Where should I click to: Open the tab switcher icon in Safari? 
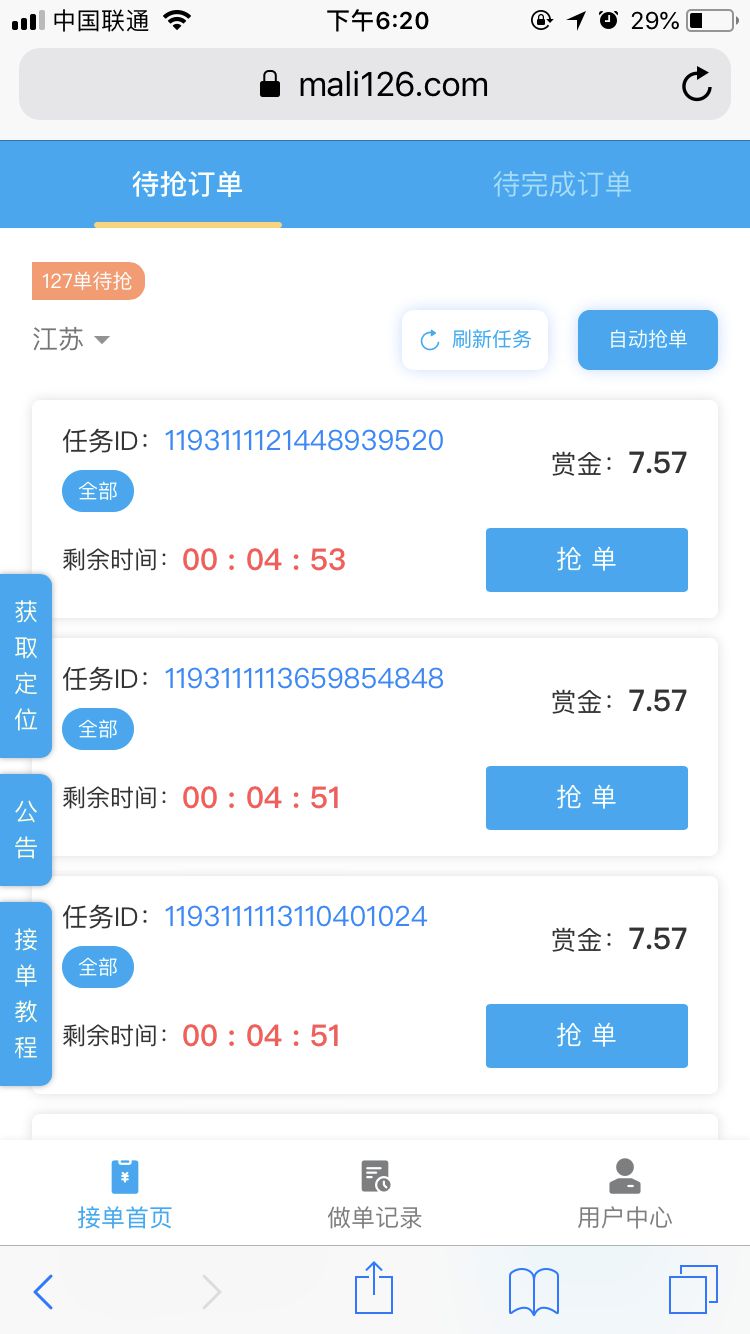(694, 1290)
